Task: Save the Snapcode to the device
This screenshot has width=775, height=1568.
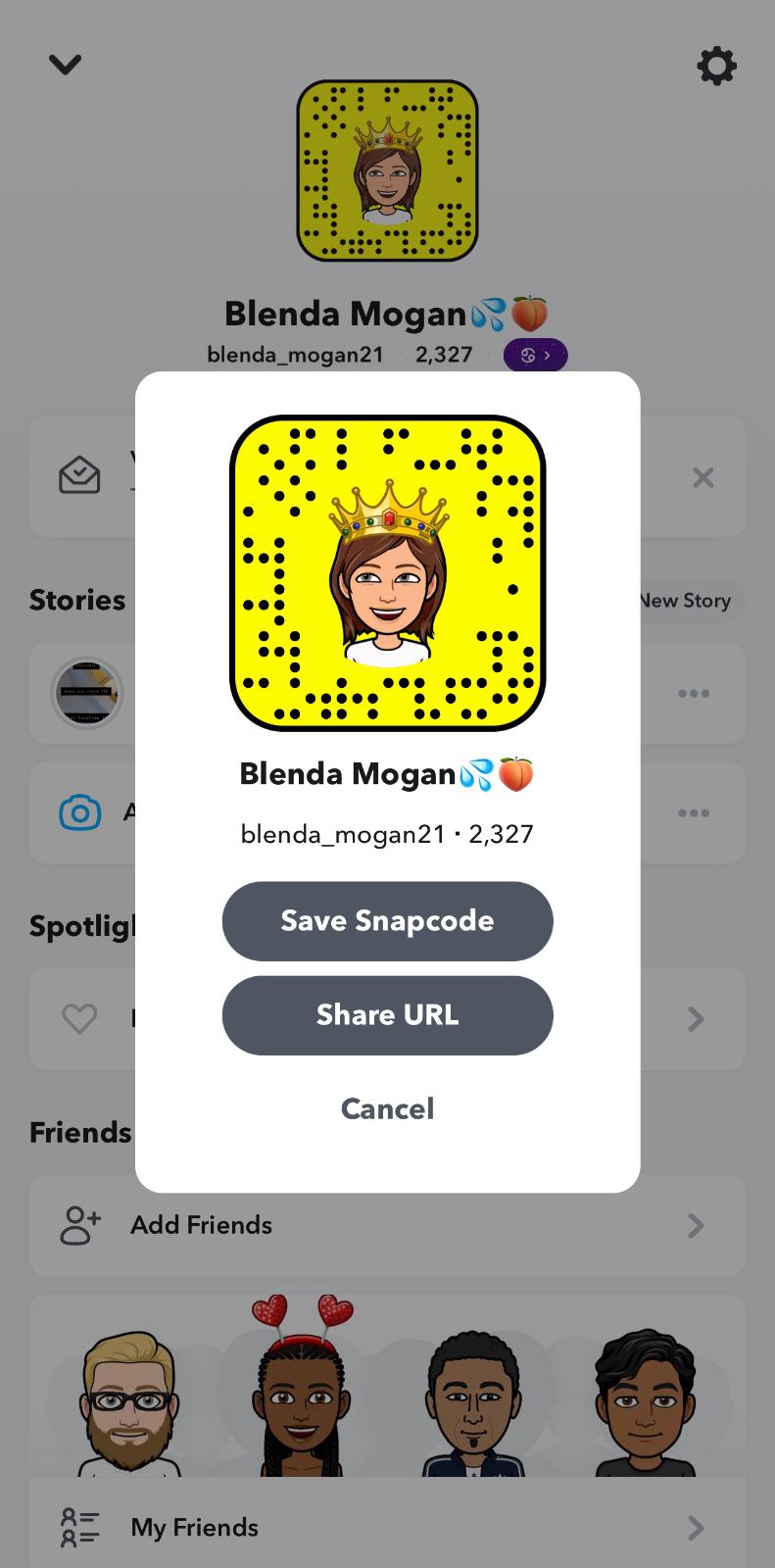Action: coord(387,921)
